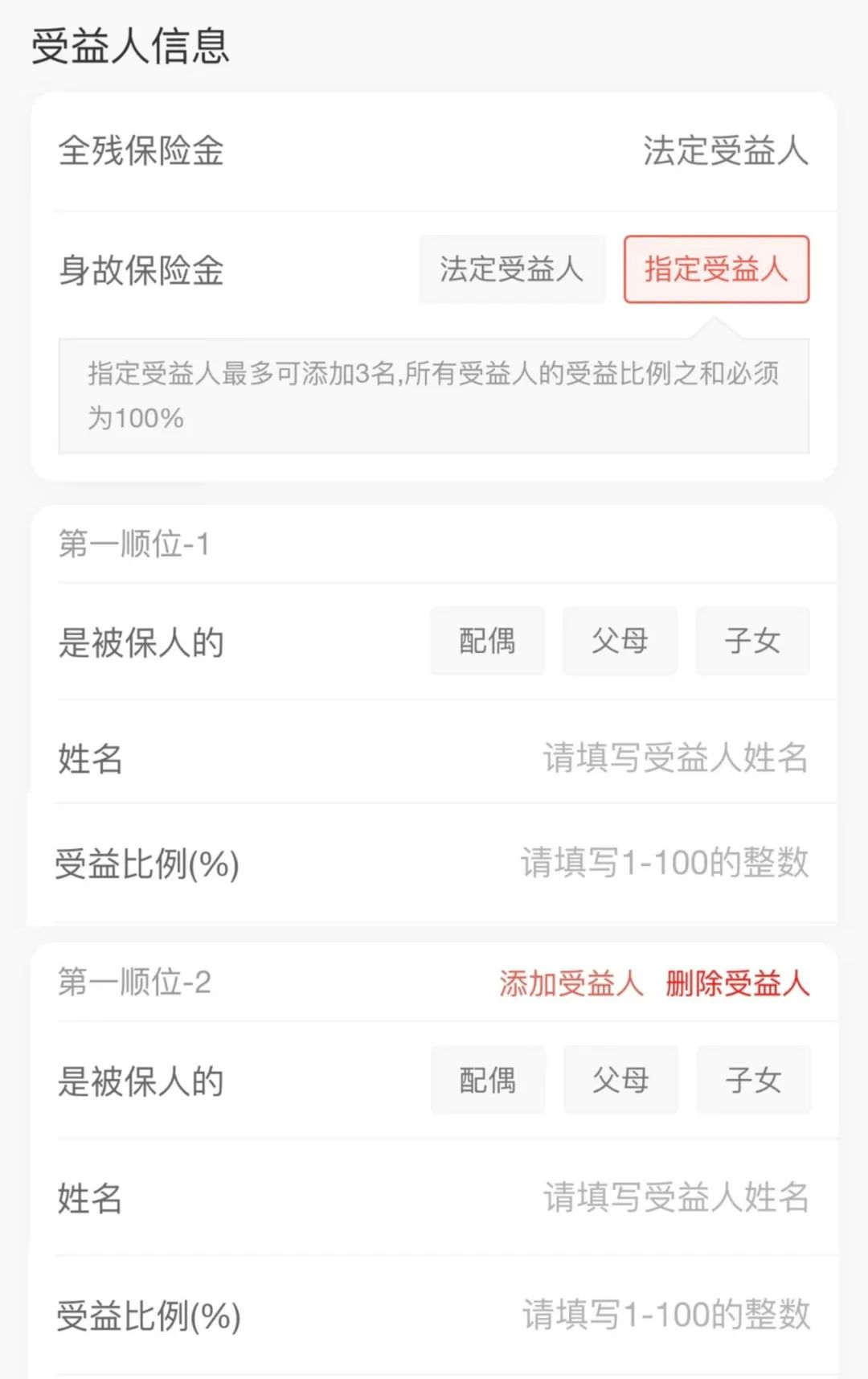This screenshot has width=868, height=1379.
Task: Pick 父母 for 第一顺位-1 beneficiary
Action: [620, 641]
